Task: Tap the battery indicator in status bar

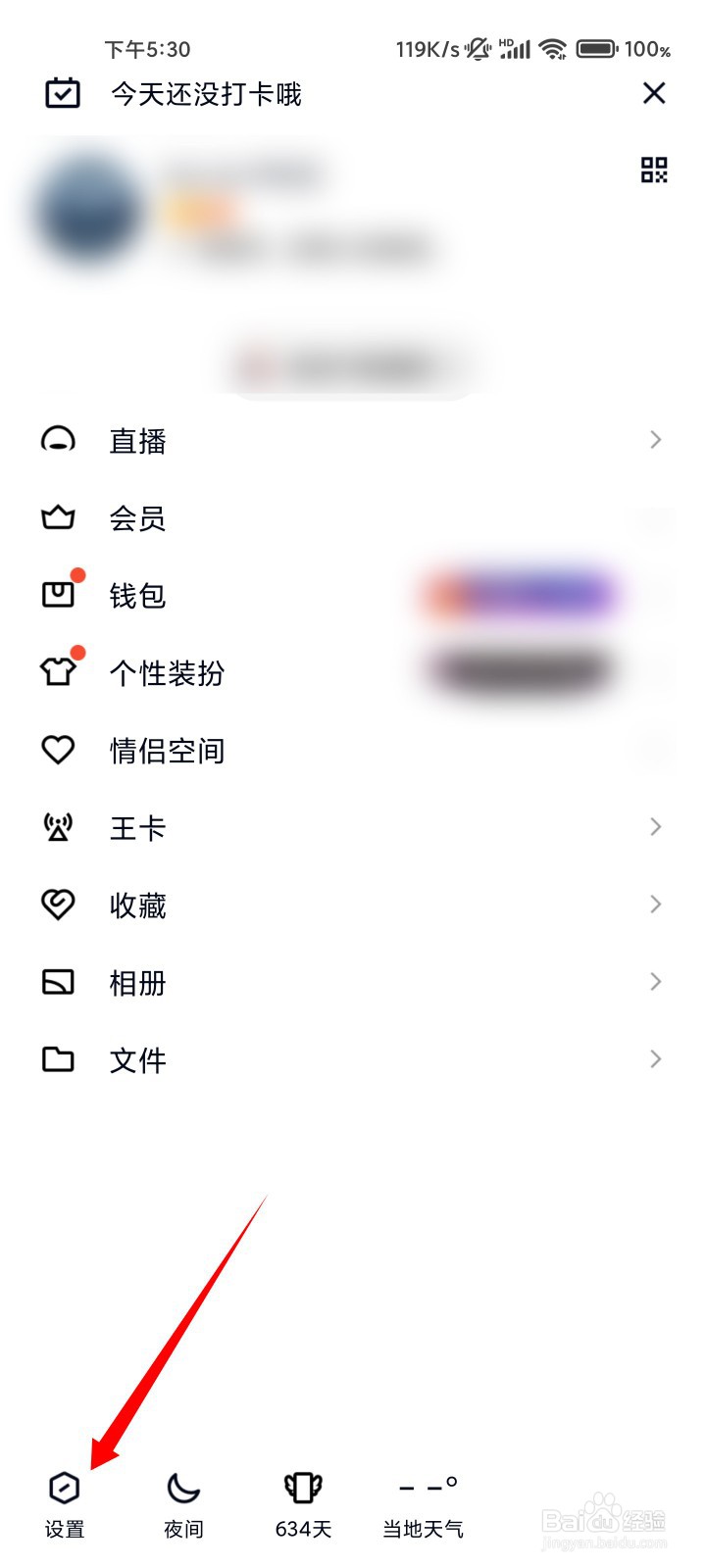Action: [595, 47]
